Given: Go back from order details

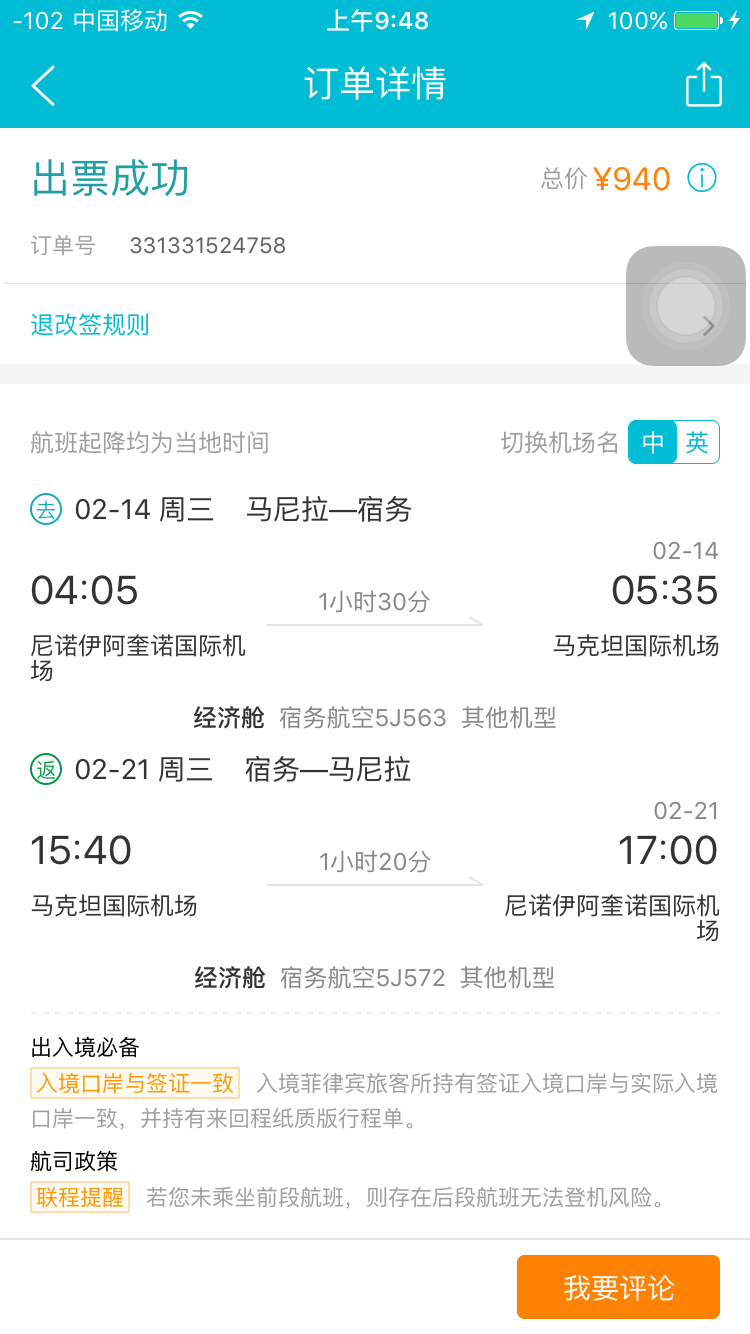Looking at the screenshot, I should point(43,86).
